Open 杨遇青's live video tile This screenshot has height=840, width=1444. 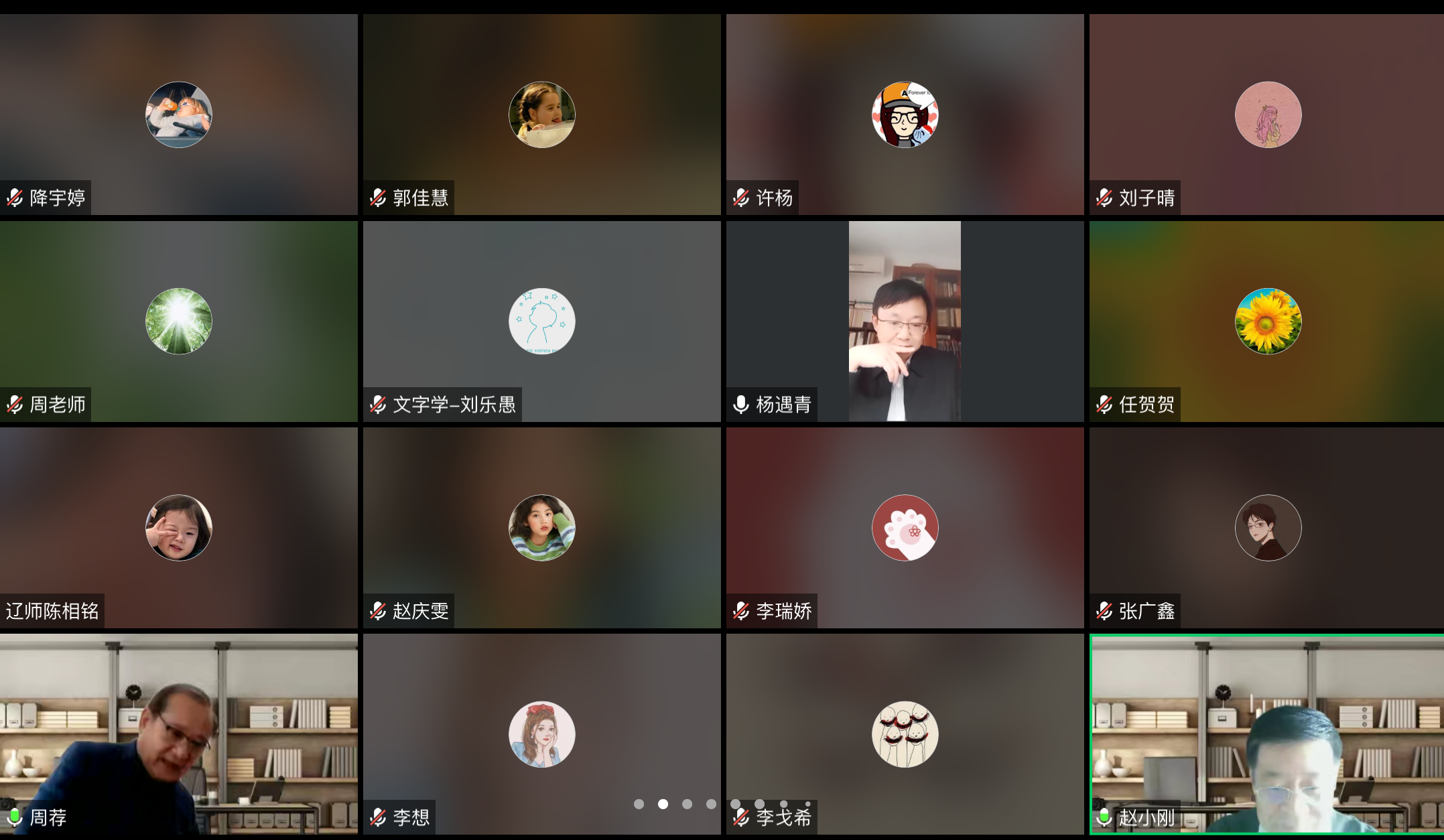(x=905, y=322)
